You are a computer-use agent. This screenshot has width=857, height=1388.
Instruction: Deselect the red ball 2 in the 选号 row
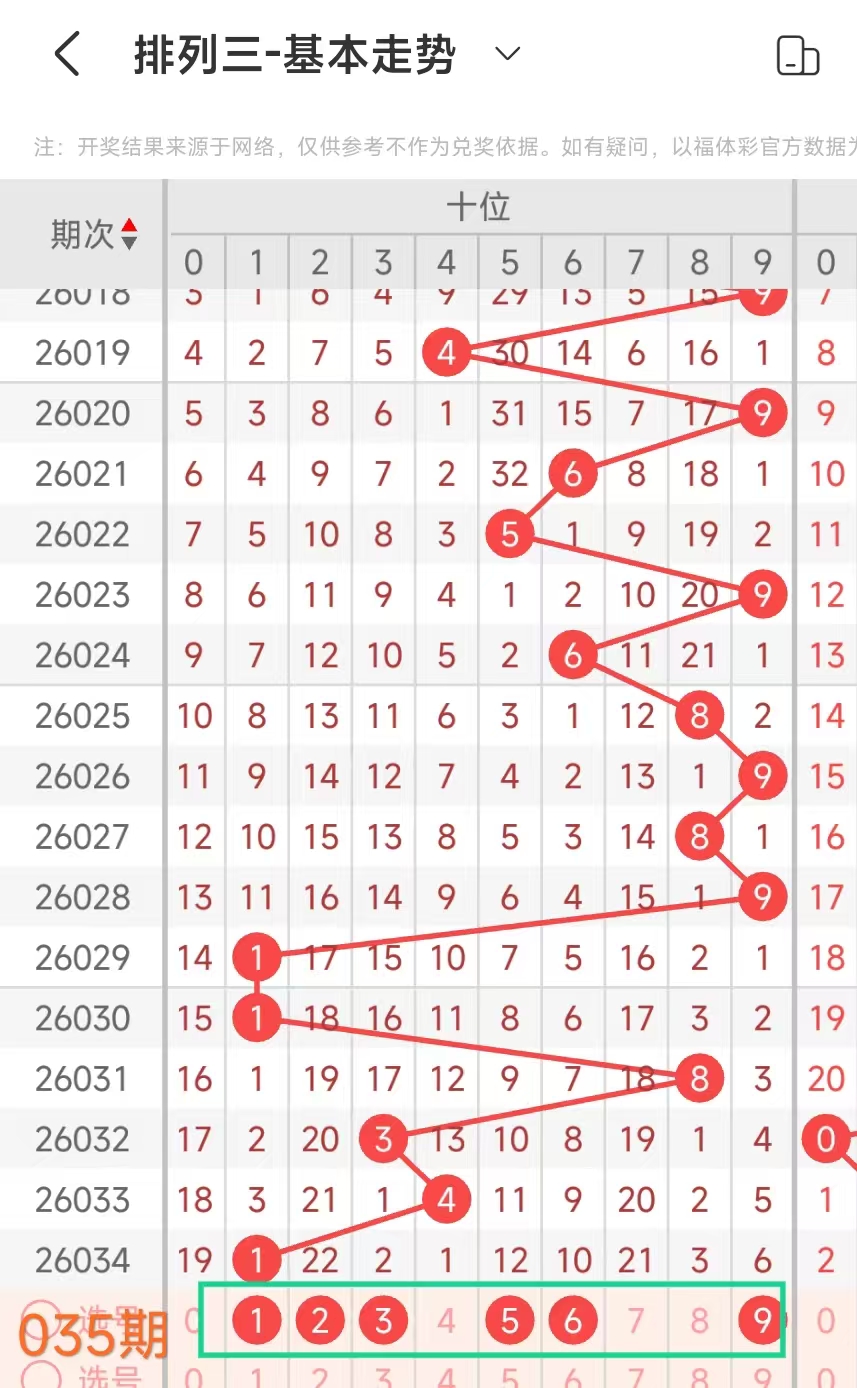coord(320,1321)
